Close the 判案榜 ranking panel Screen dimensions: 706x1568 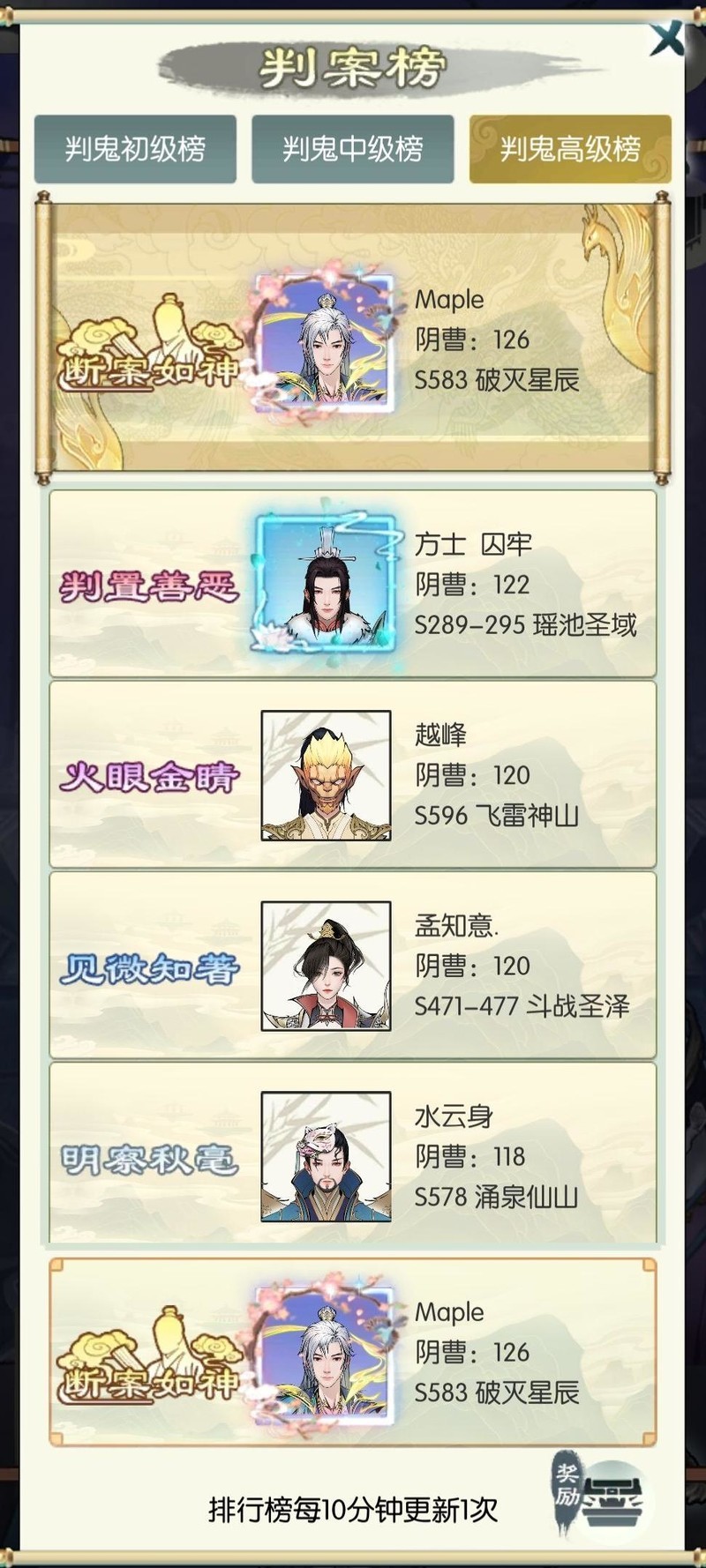[666, 39]
